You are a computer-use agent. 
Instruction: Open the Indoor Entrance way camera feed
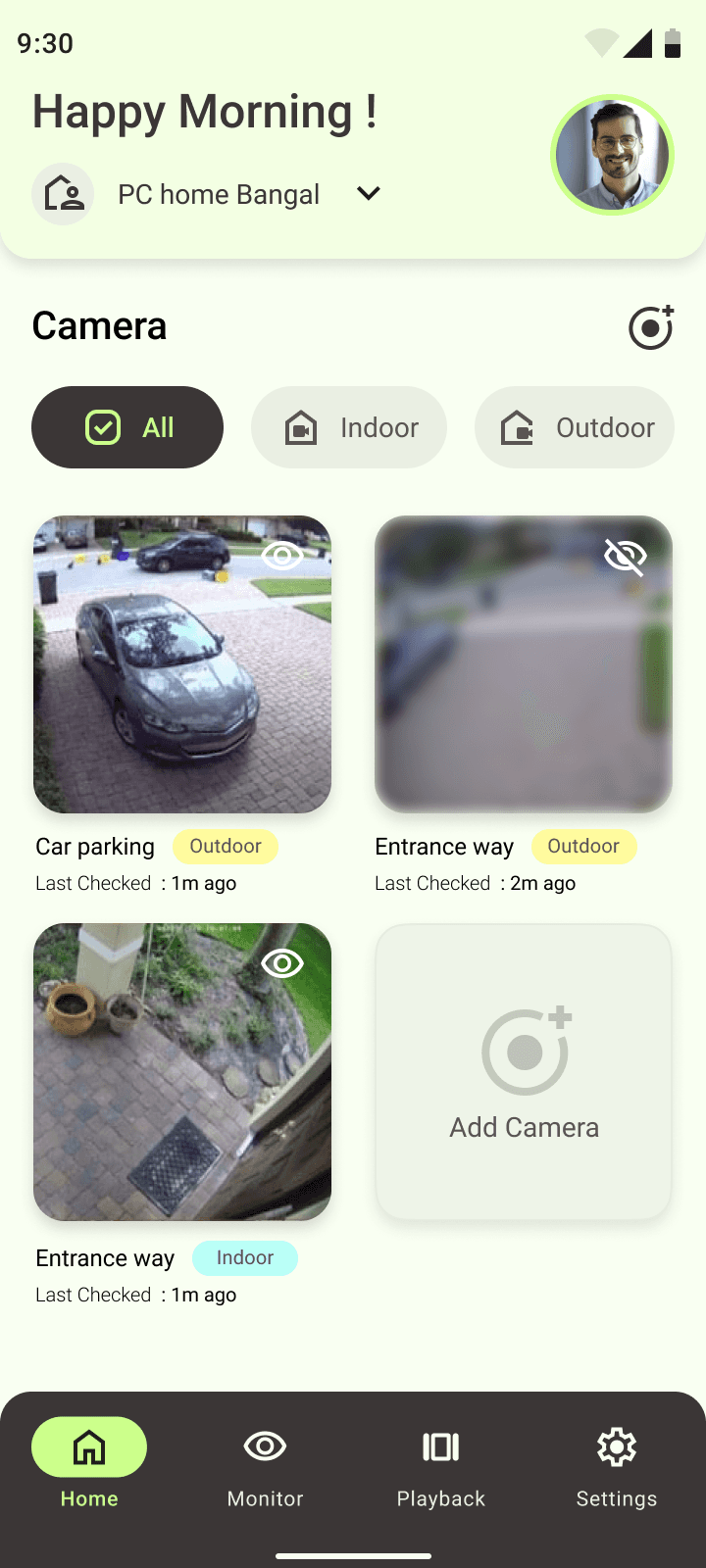182,1072
